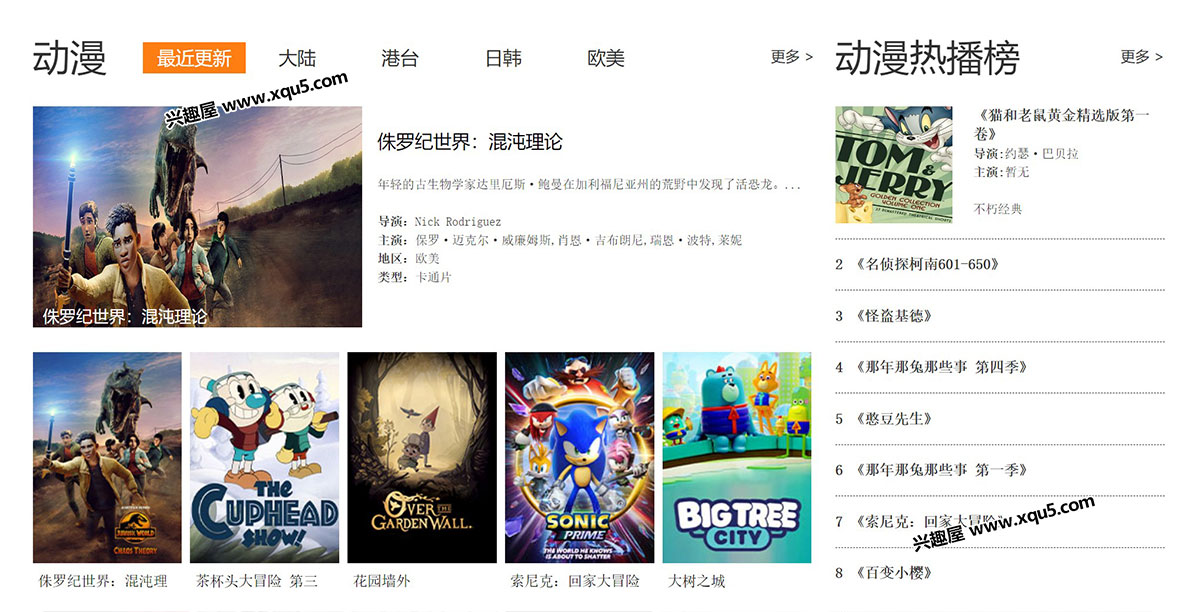Switch to the 最近更新 tab

[x=194, y=58]
